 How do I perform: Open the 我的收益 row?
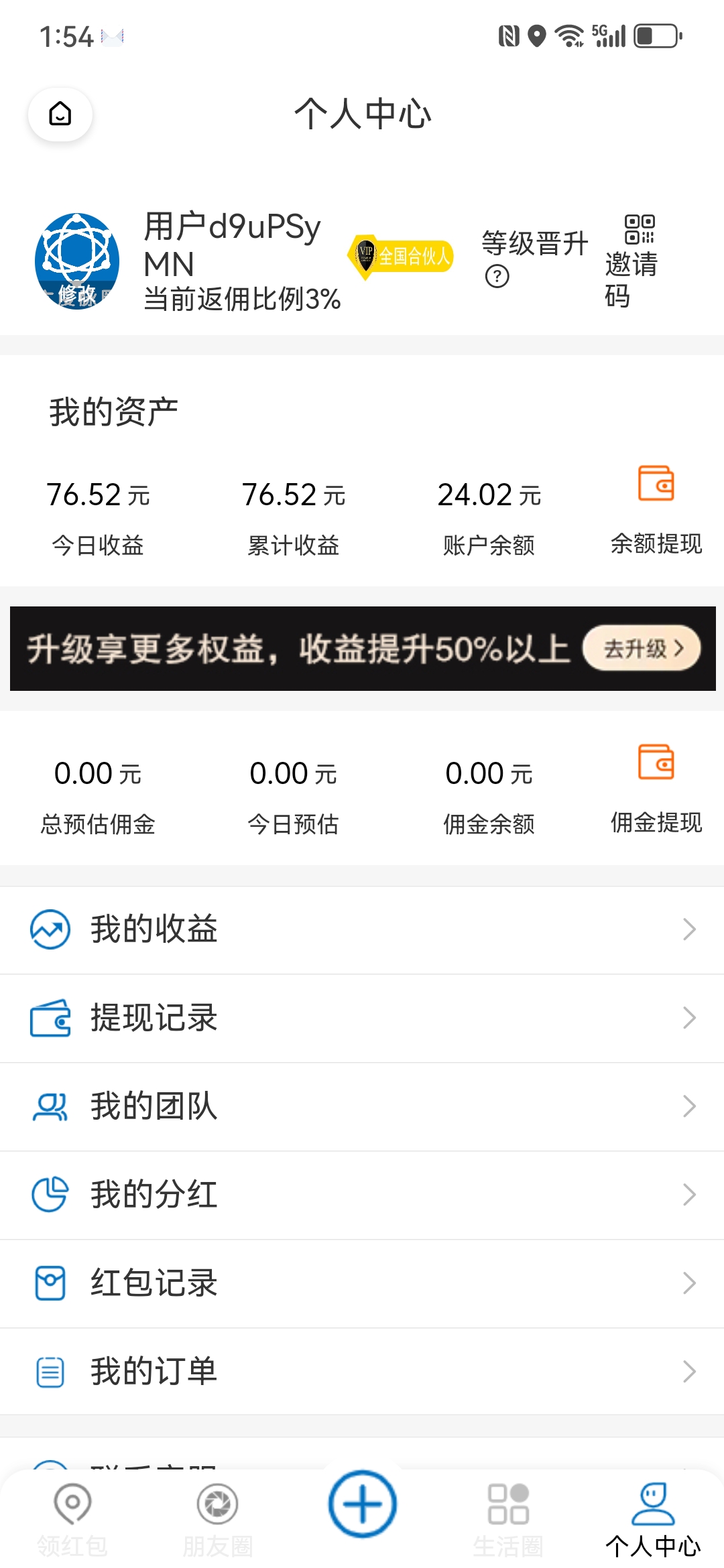[362, 929]
